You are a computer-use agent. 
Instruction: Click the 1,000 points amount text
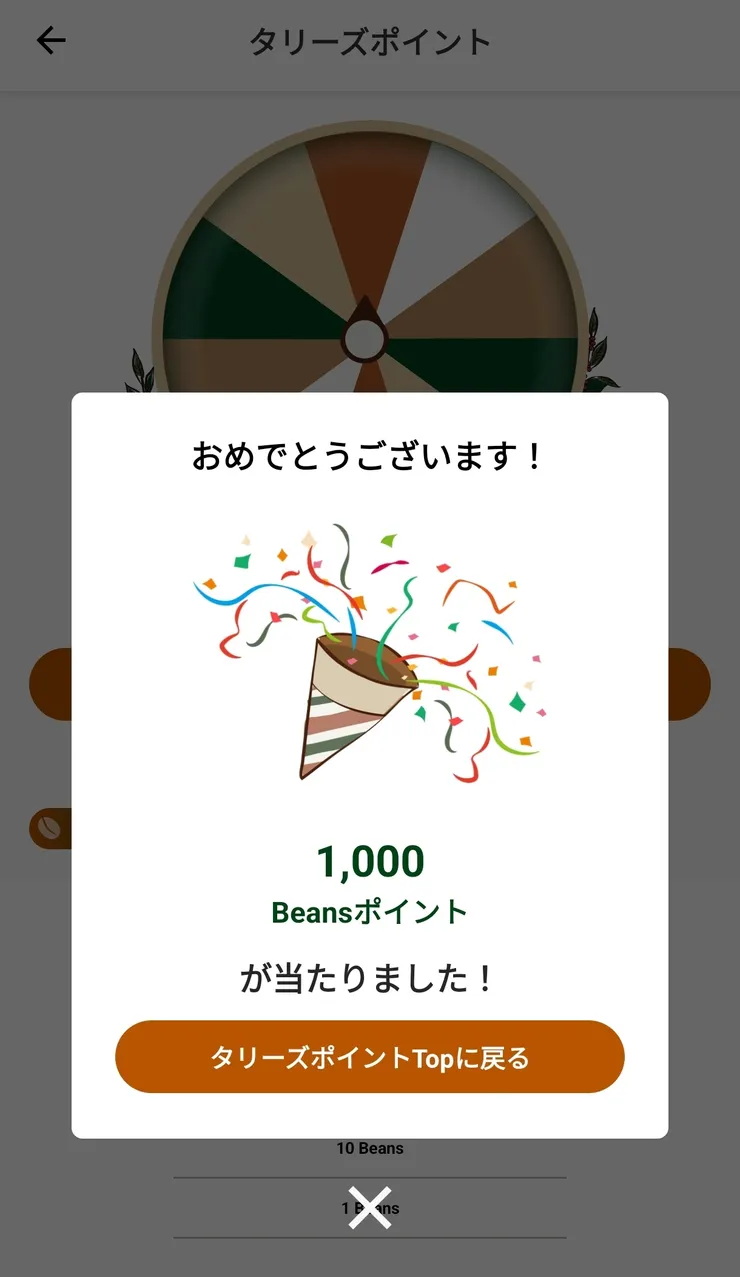370,861
